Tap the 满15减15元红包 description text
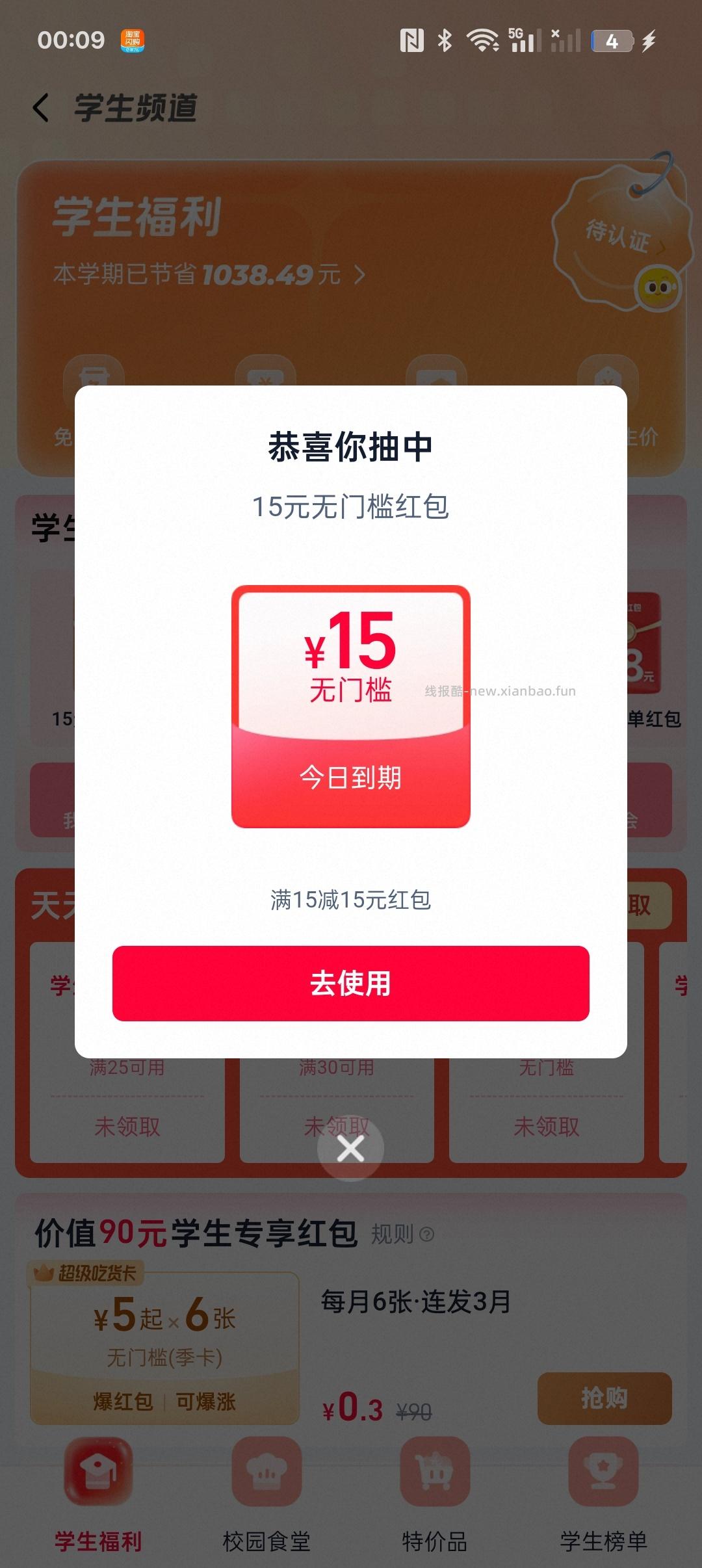 coord(351,898)
